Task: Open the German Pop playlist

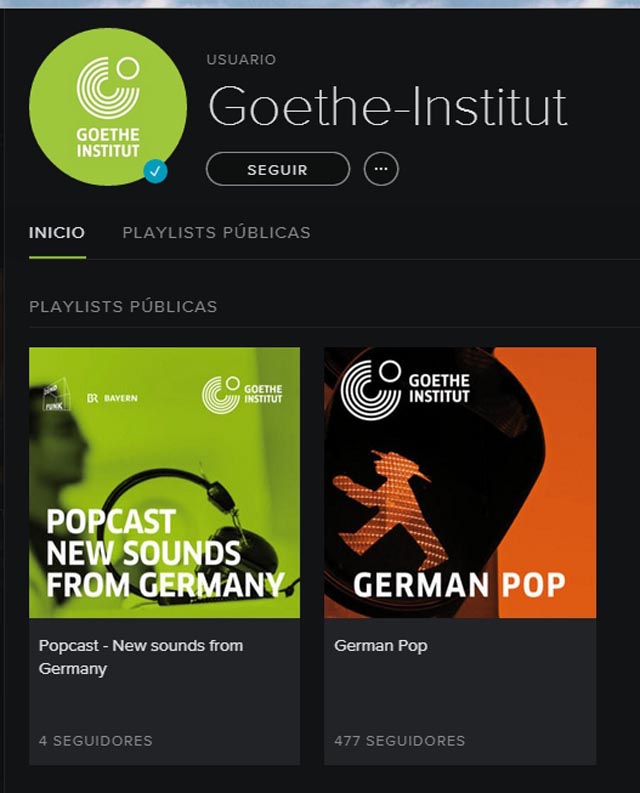Action: pyautogui.click(x=460, y=483)
